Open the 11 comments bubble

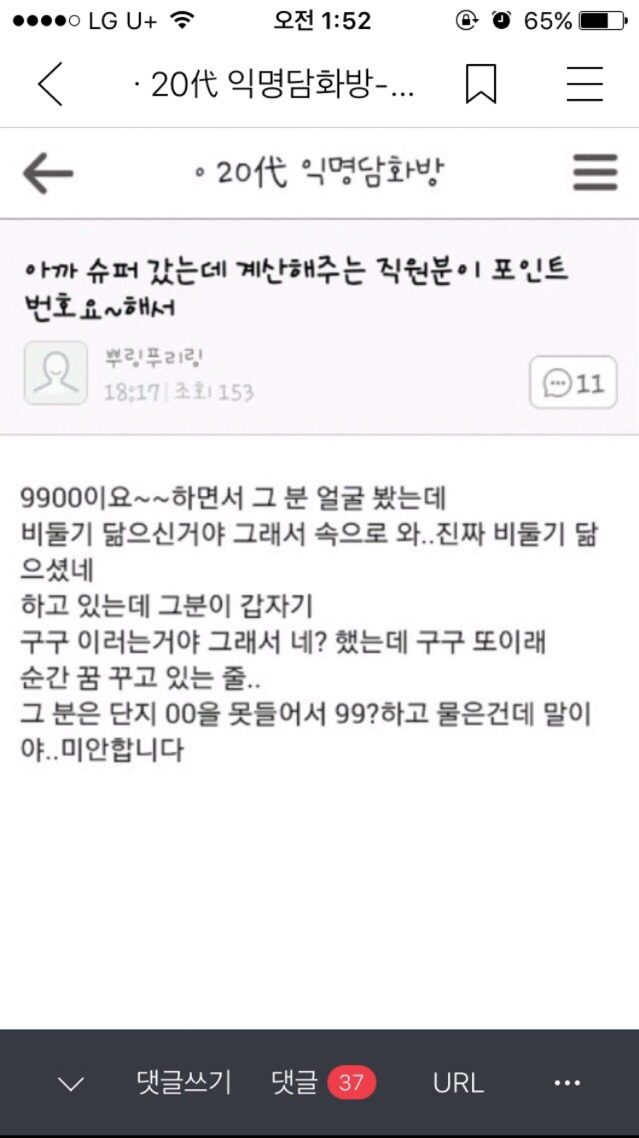coord(573,383)
